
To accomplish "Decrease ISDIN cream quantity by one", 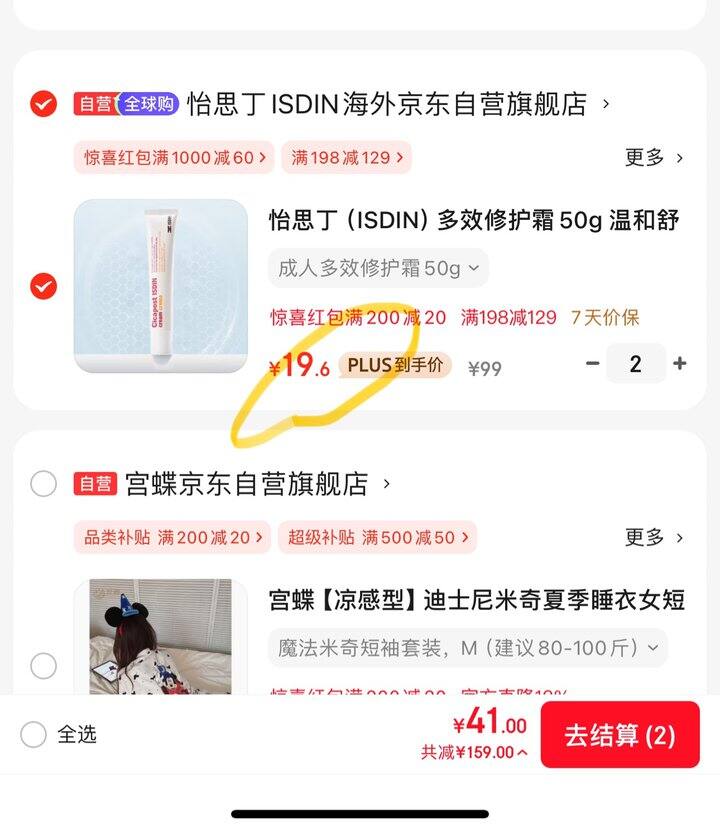I will click(593, 364).
